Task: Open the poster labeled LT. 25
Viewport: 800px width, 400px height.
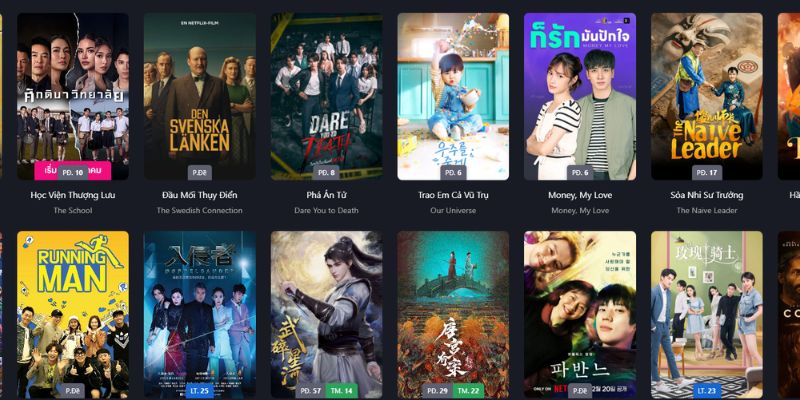Action: 199,312
